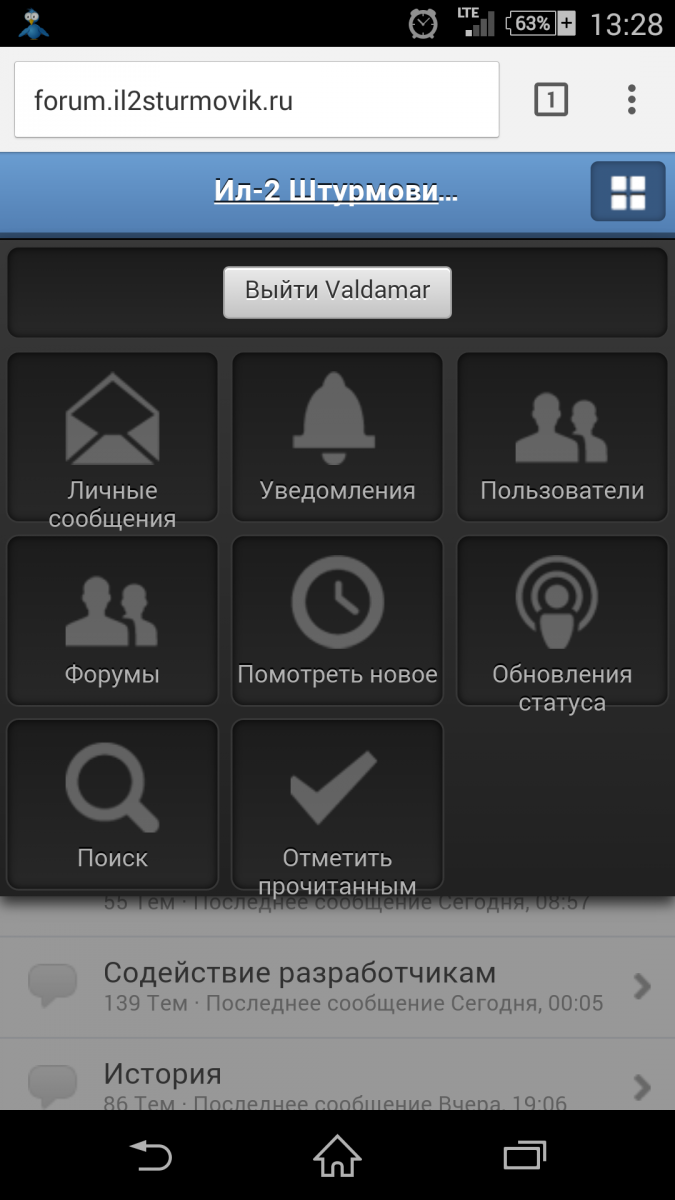Viewport: 675px width, 1200px height.
Task: Go to the home screen
Action: click(x=337, y=1157)
